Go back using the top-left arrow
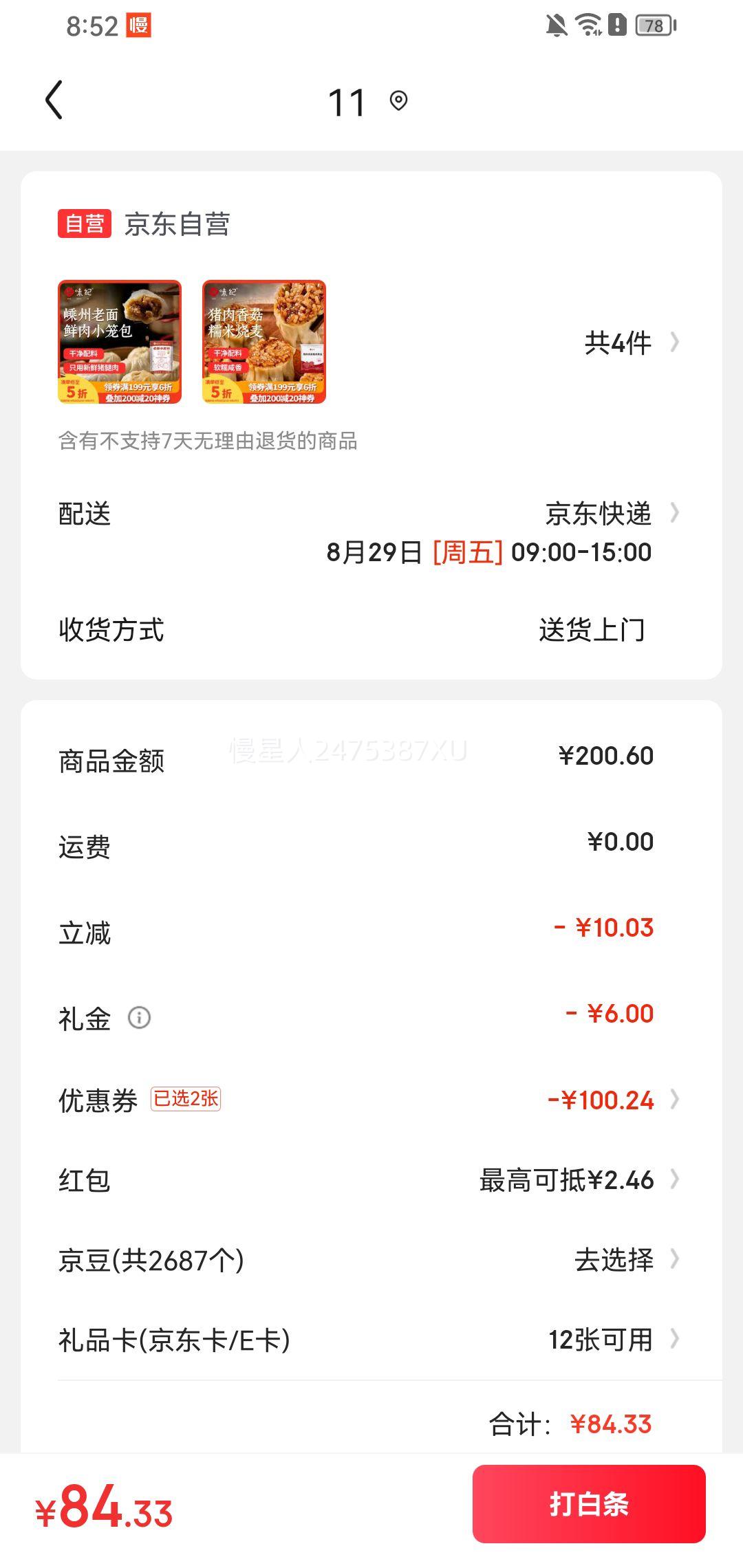743x1568 pixels. pyautogui.click(x=54, y=100)
